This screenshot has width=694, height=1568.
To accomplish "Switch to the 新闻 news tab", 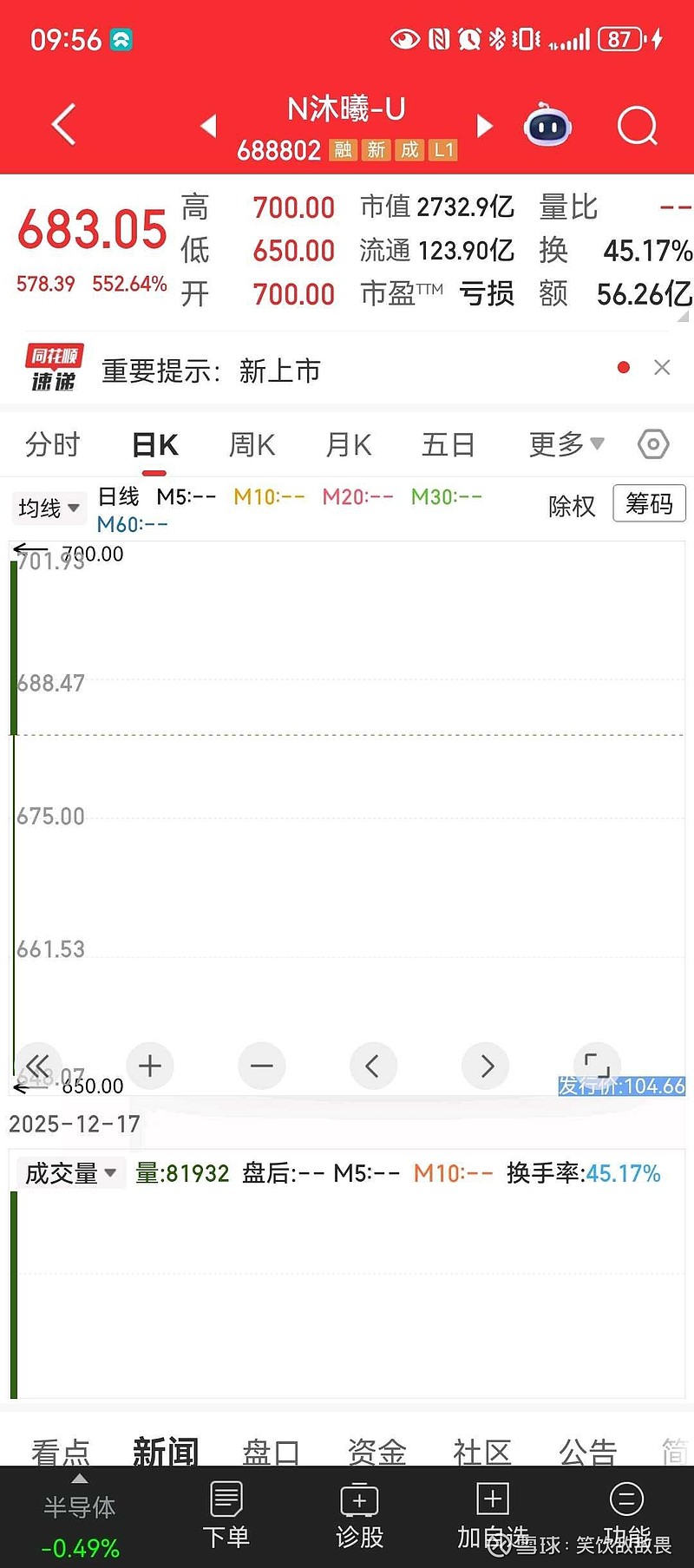I will 166,1450.
